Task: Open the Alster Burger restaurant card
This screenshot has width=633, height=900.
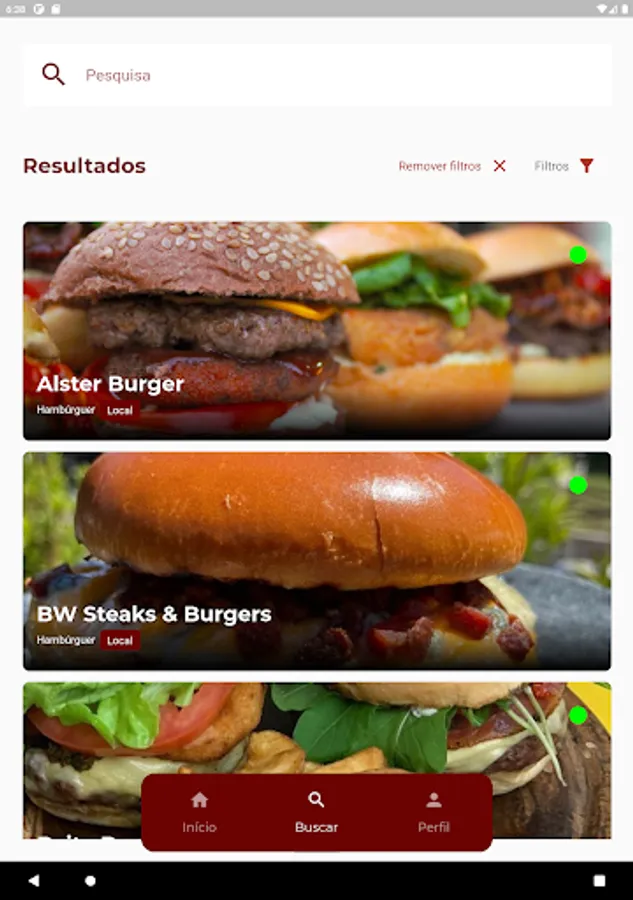Action: point(317,331)
